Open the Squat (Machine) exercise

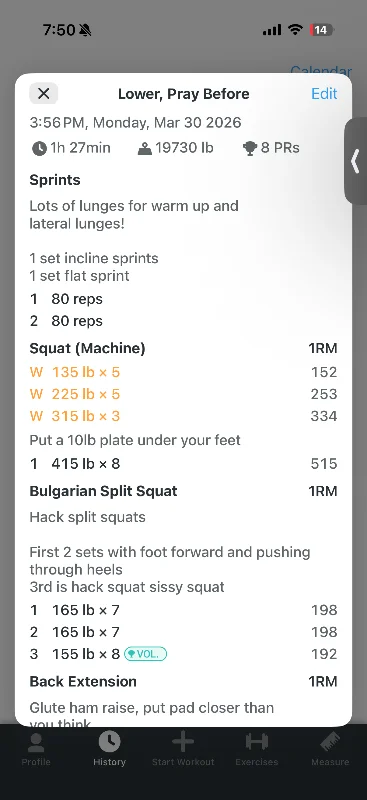pos(87,348)
